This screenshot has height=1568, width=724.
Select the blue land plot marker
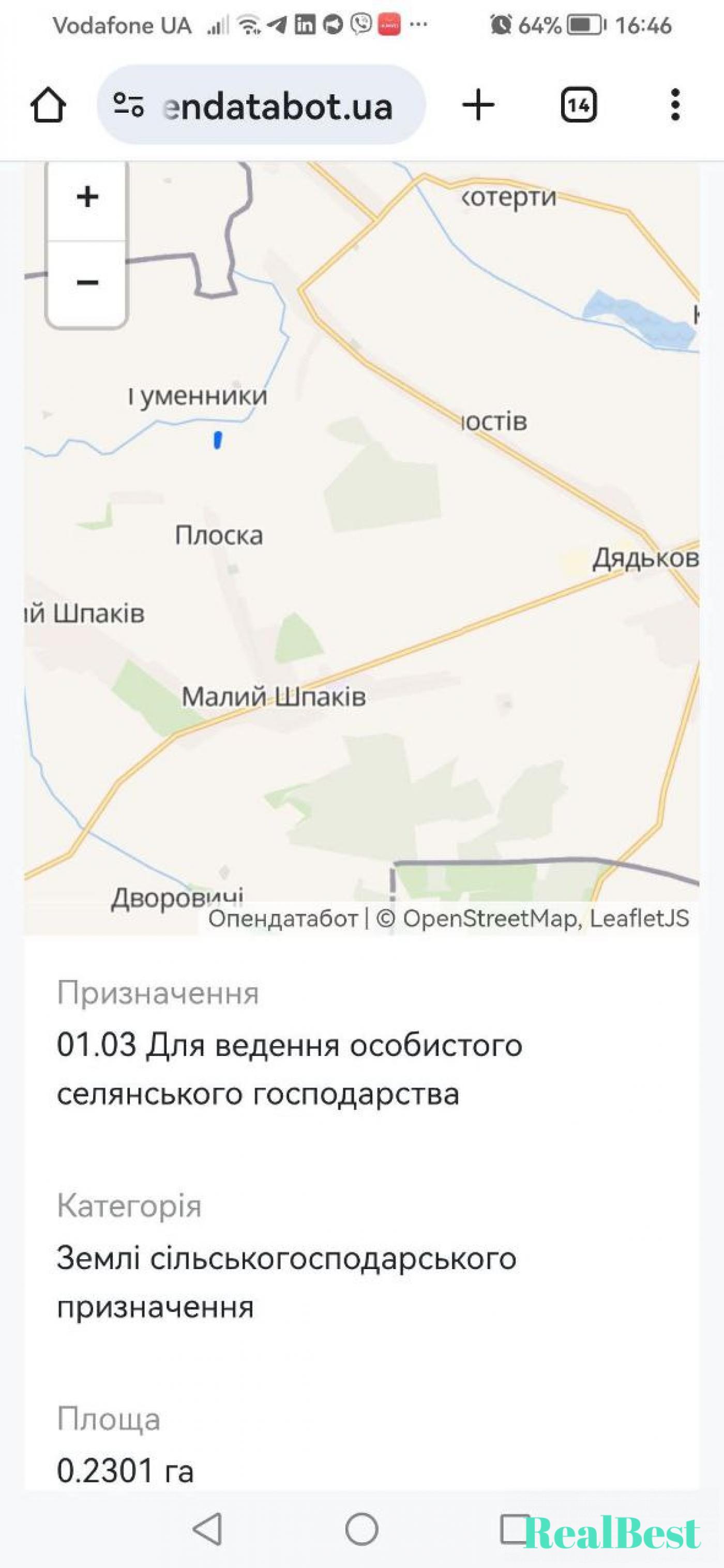pyautogui.click(x=217, y=440)
